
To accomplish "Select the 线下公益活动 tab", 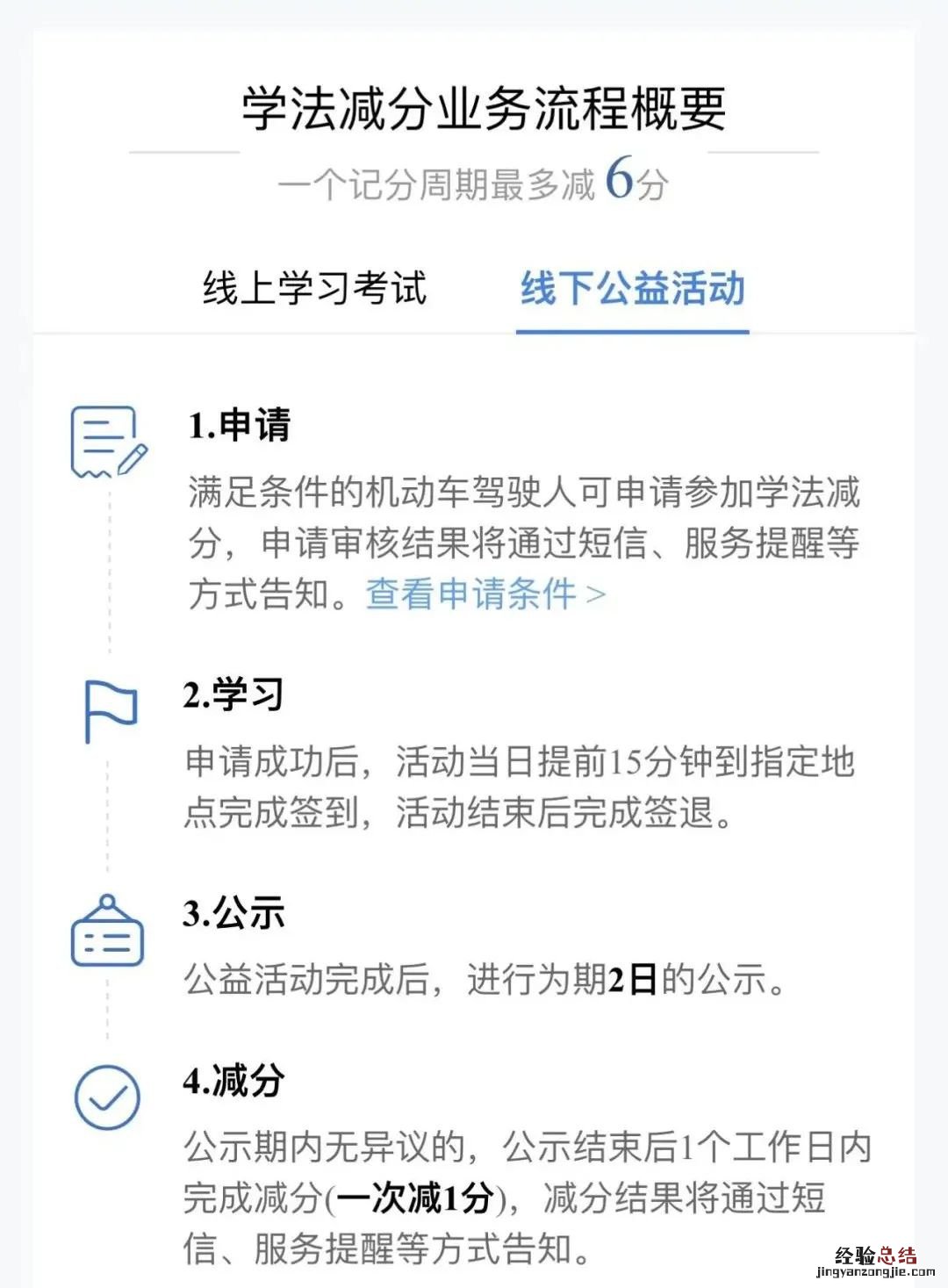I will pos(632,289).
